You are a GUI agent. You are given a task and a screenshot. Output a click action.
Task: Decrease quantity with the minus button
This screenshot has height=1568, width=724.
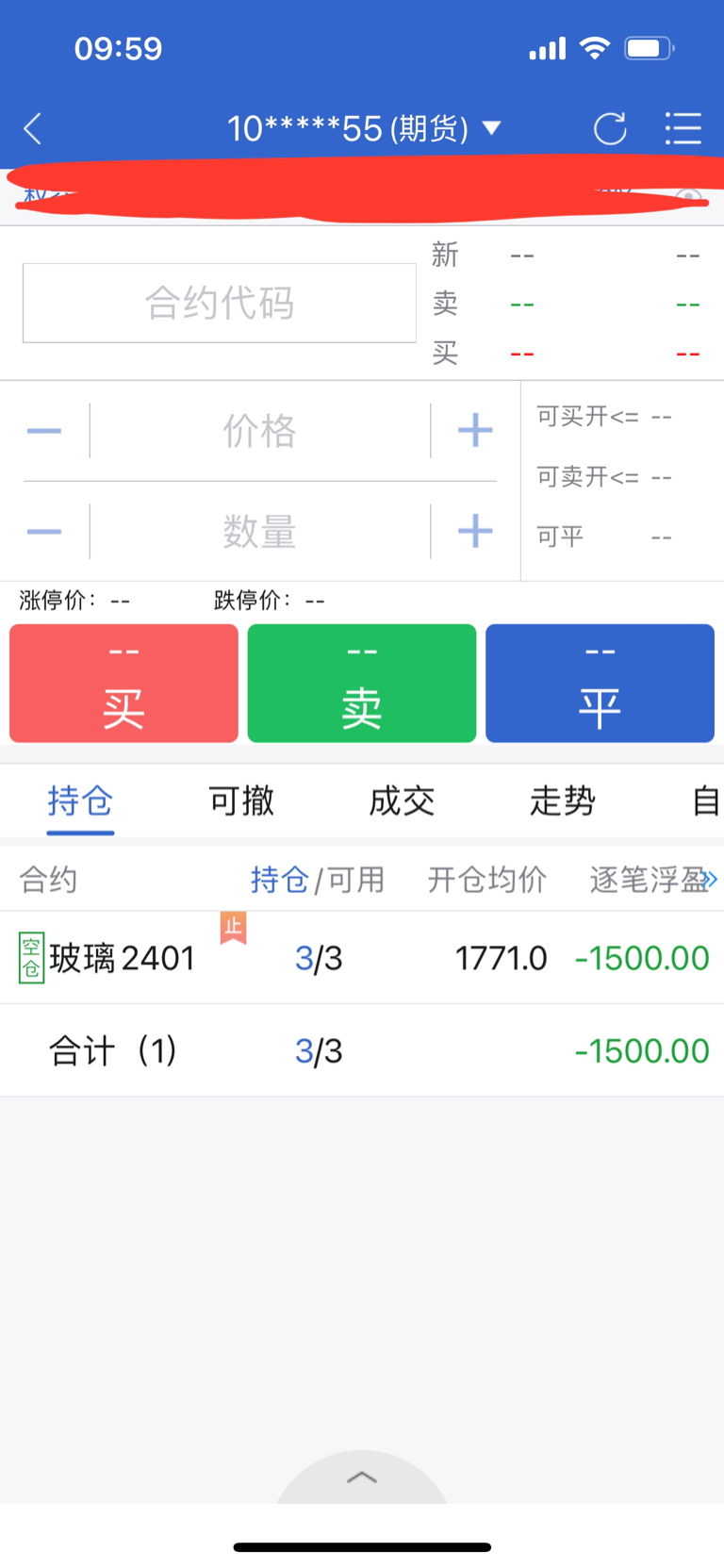pyautogui.click(x=44, y=532)
